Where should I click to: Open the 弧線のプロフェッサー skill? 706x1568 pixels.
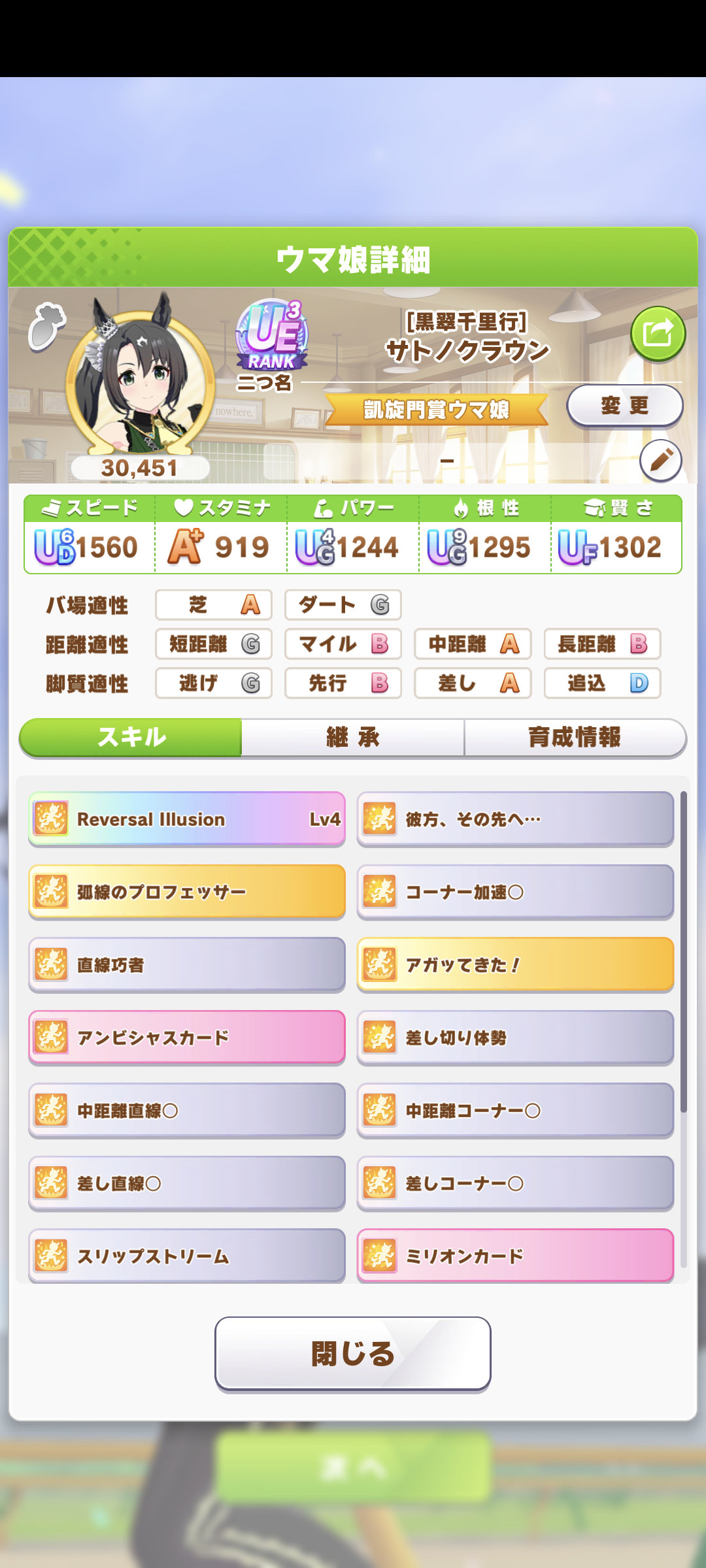(187, 892)
